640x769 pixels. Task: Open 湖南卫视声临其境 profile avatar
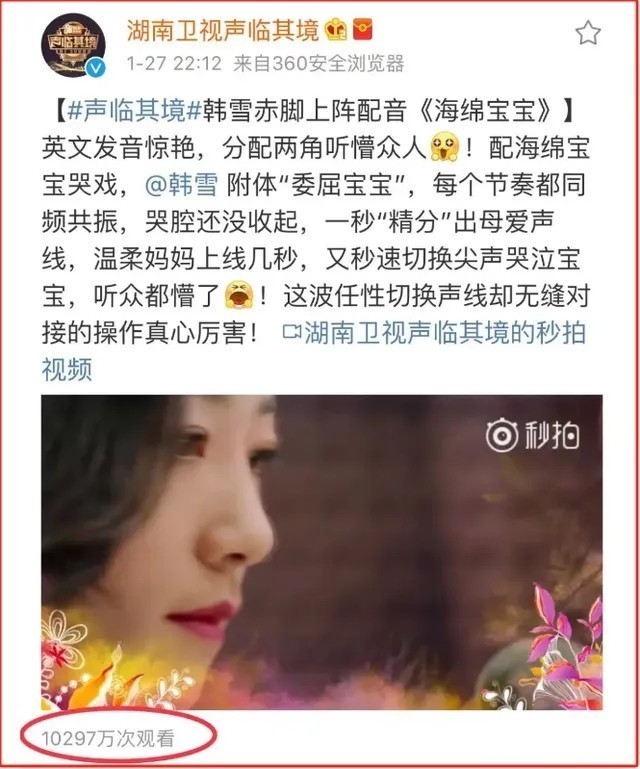click(x=73, y=46)
